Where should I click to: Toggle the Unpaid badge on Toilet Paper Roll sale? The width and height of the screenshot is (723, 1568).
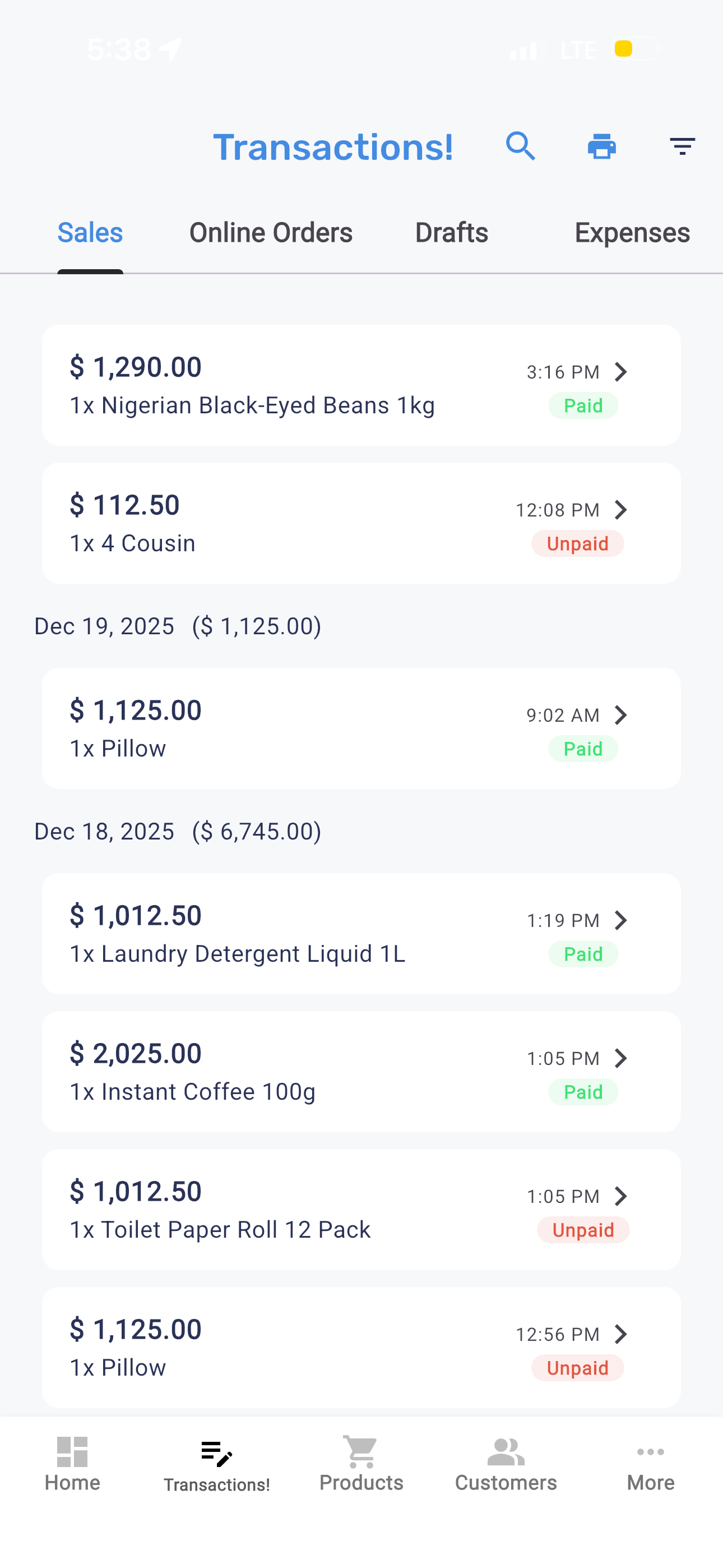coord(582,1230)
